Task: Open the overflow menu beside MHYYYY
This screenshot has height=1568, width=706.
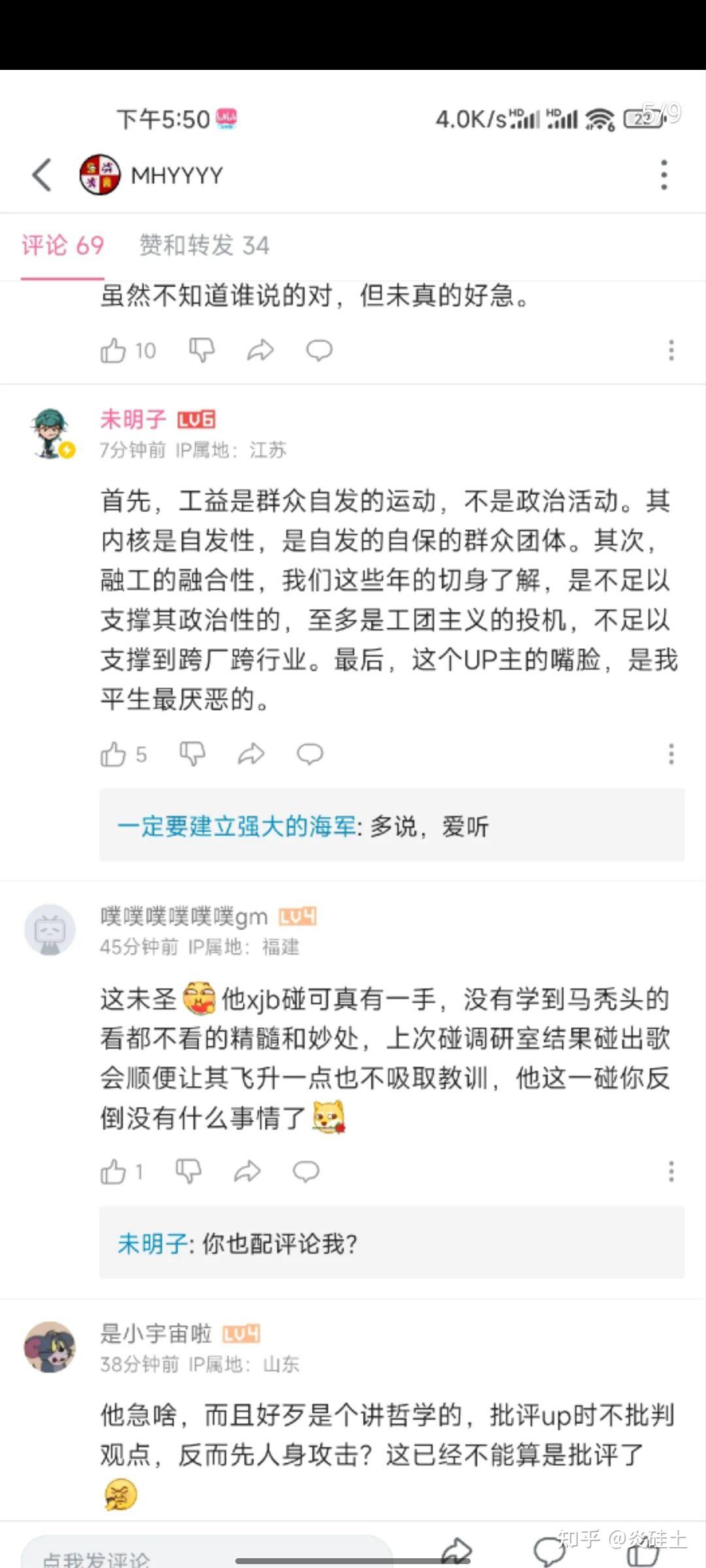Action: 664,175
